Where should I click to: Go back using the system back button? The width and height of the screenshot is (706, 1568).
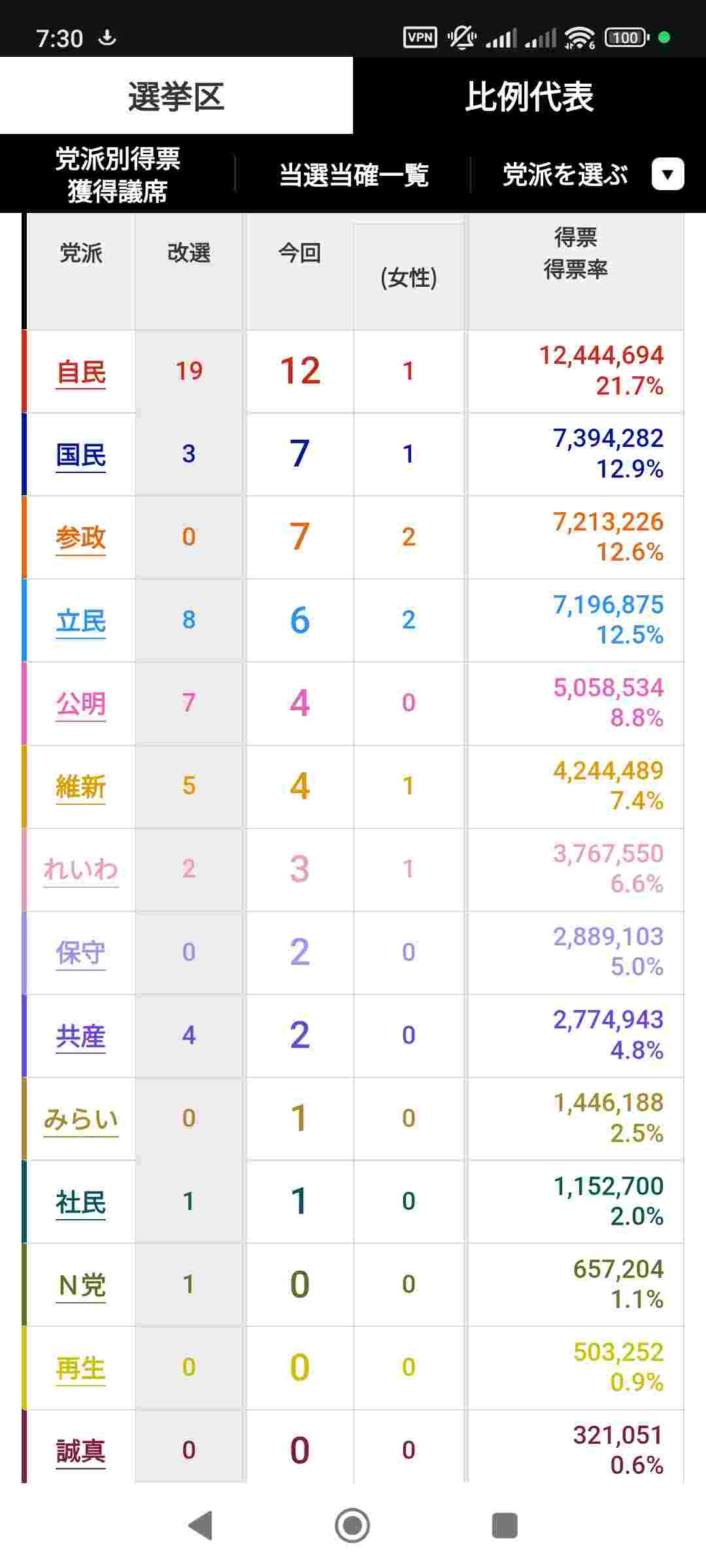pyautogui.click(x=200, y=1526)
